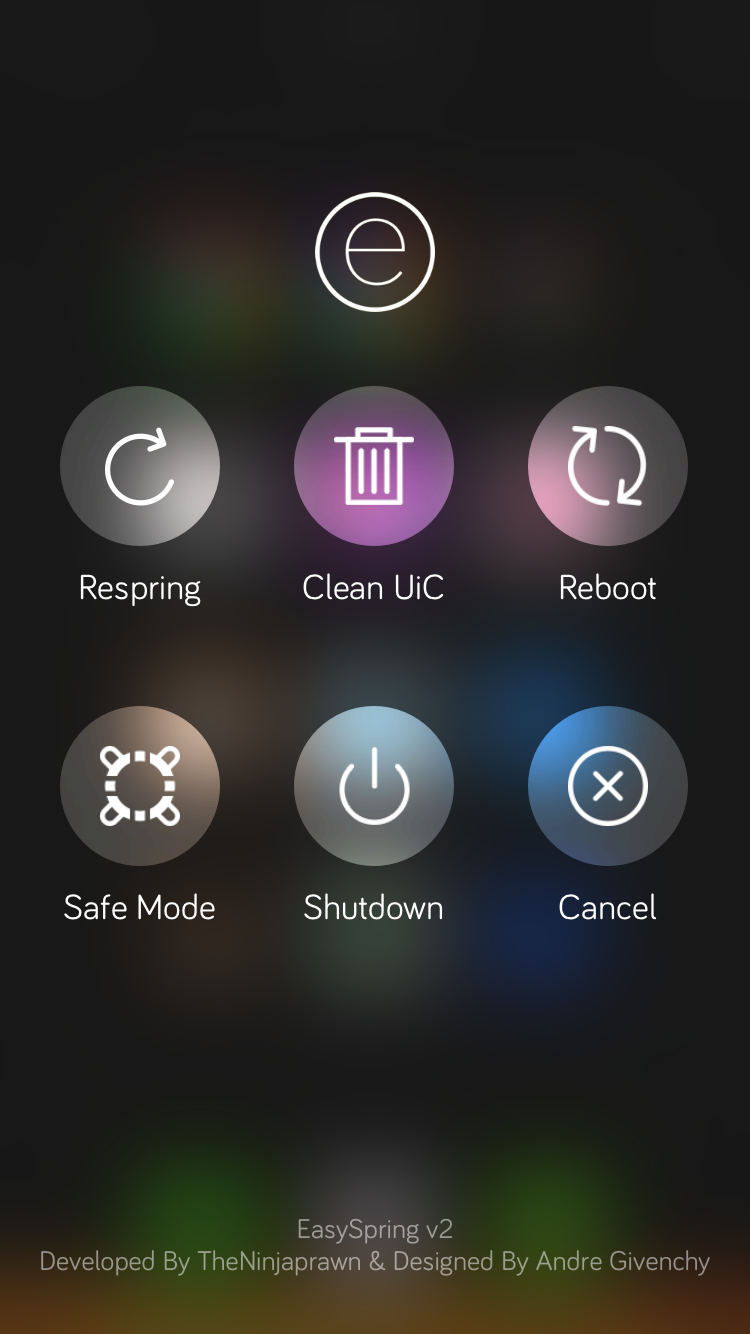The image size is (750, 1334).
Task: Tap the Respring button
Action: 140,466
